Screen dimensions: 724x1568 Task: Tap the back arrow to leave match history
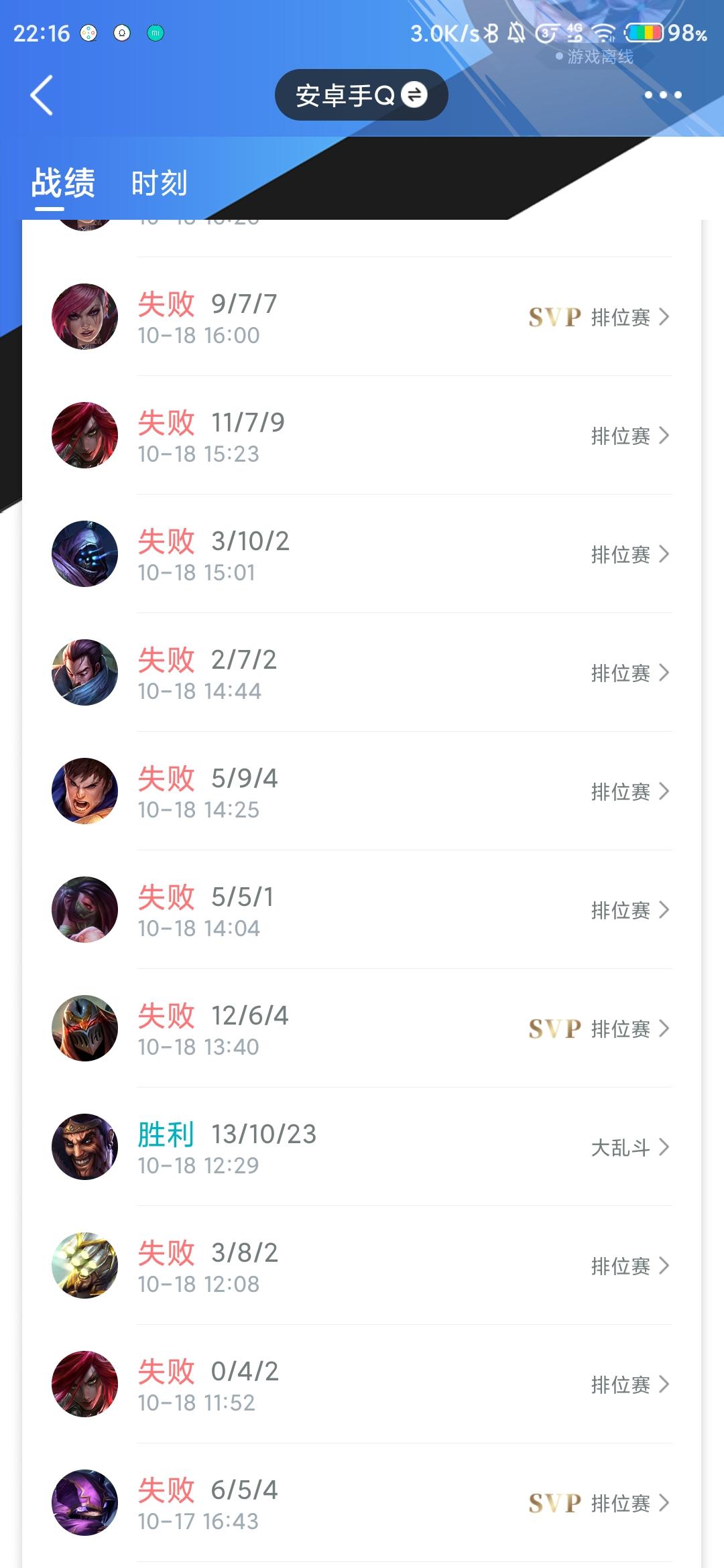tap(42, 95)
